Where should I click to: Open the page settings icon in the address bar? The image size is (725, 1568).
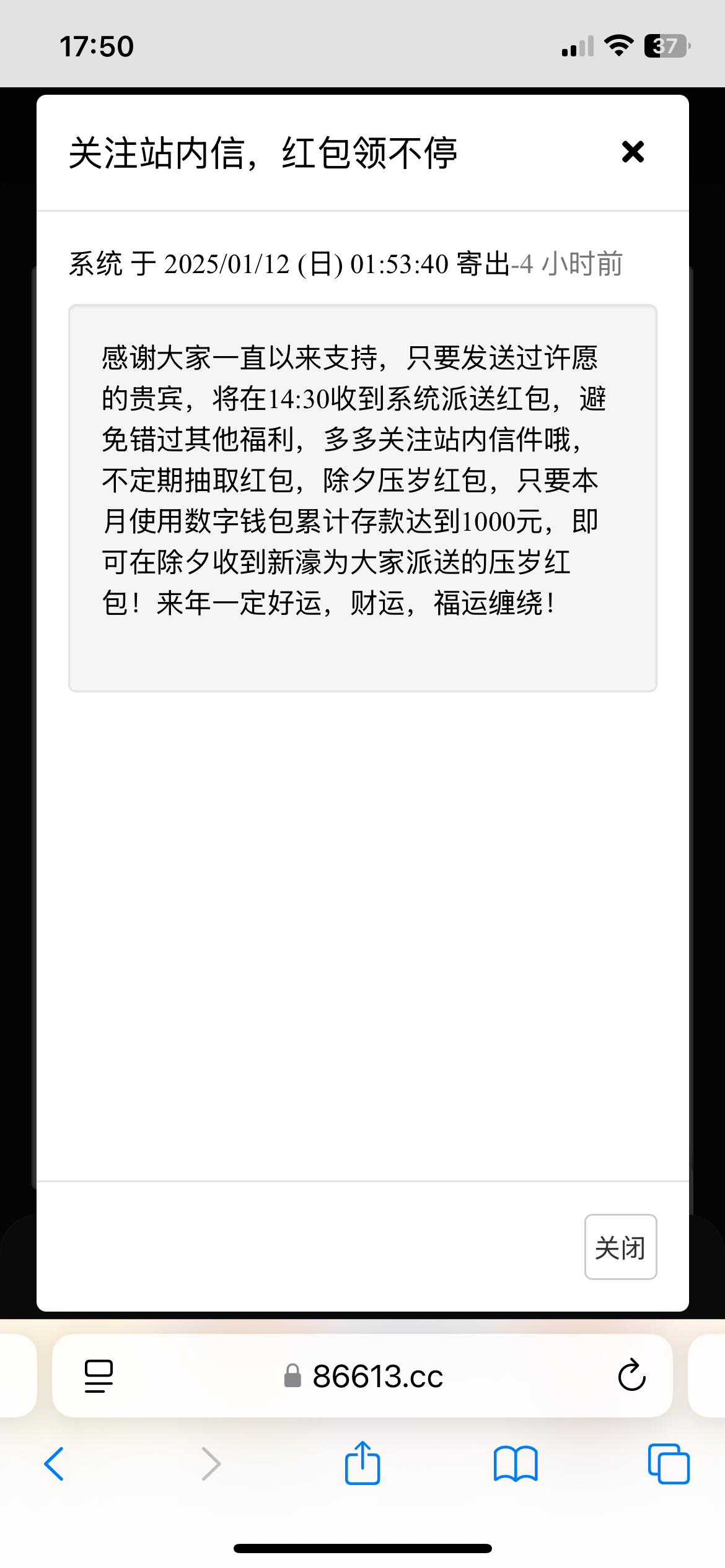[99, 1376]
